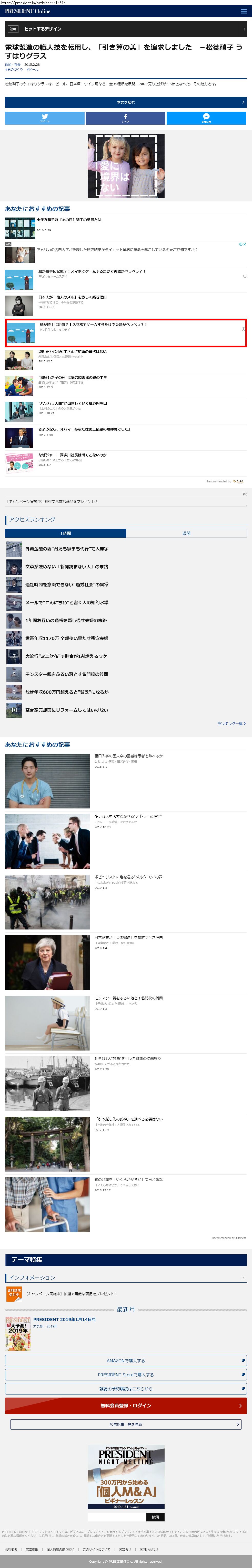Share article on Twitter
Image resolution: width=252 pixels, height=1568 pixels.
click(x=45, y=118)
